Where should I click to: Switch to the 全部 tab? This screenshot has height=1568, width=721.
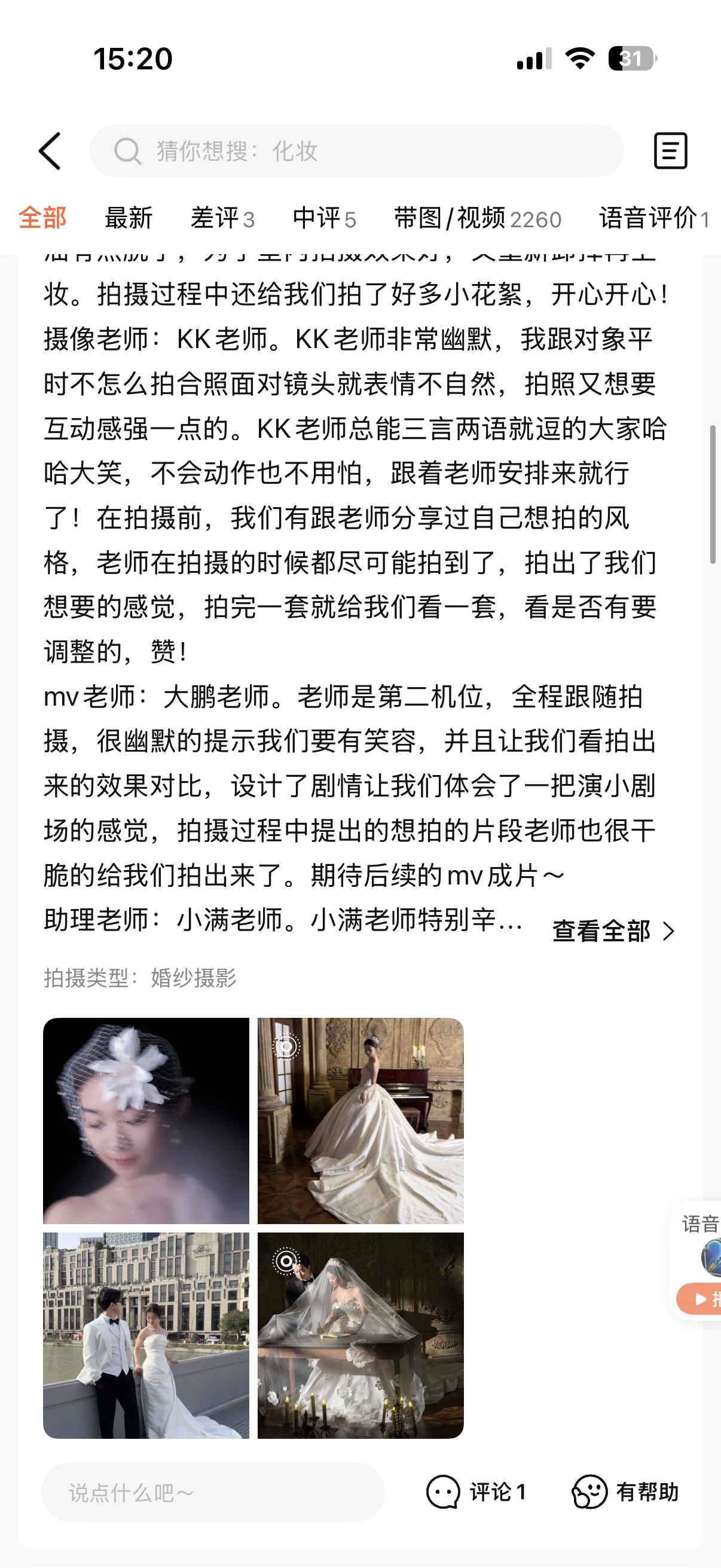click(x=42, y=218)
